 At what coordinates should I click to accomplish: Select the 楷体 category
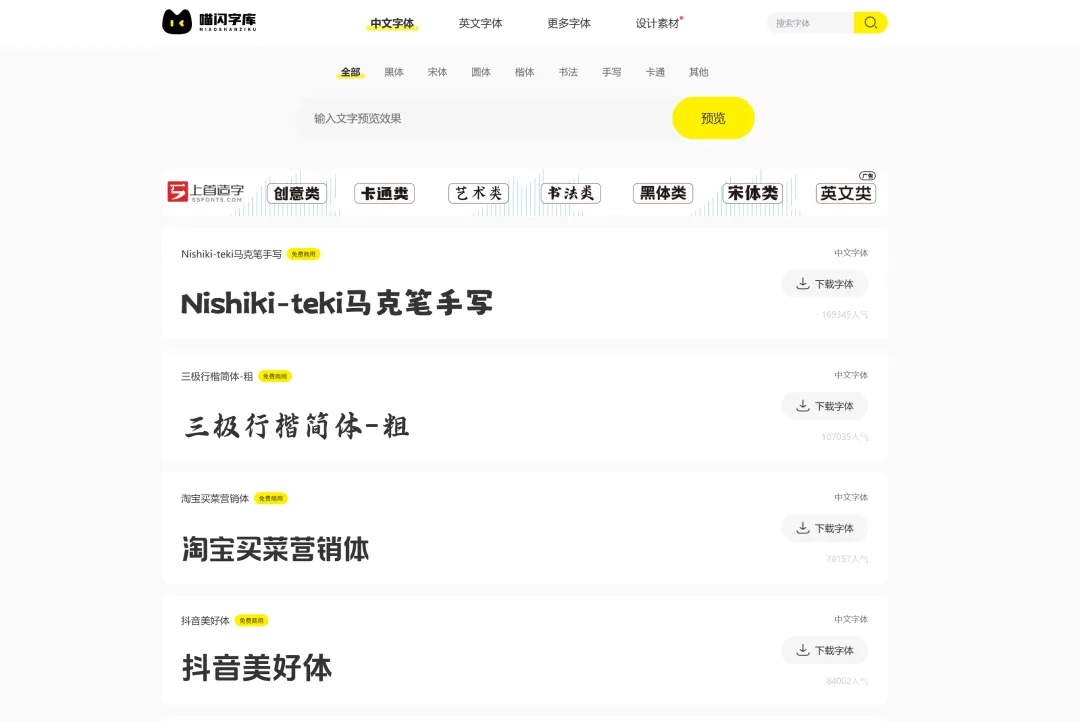click(524, 72)
